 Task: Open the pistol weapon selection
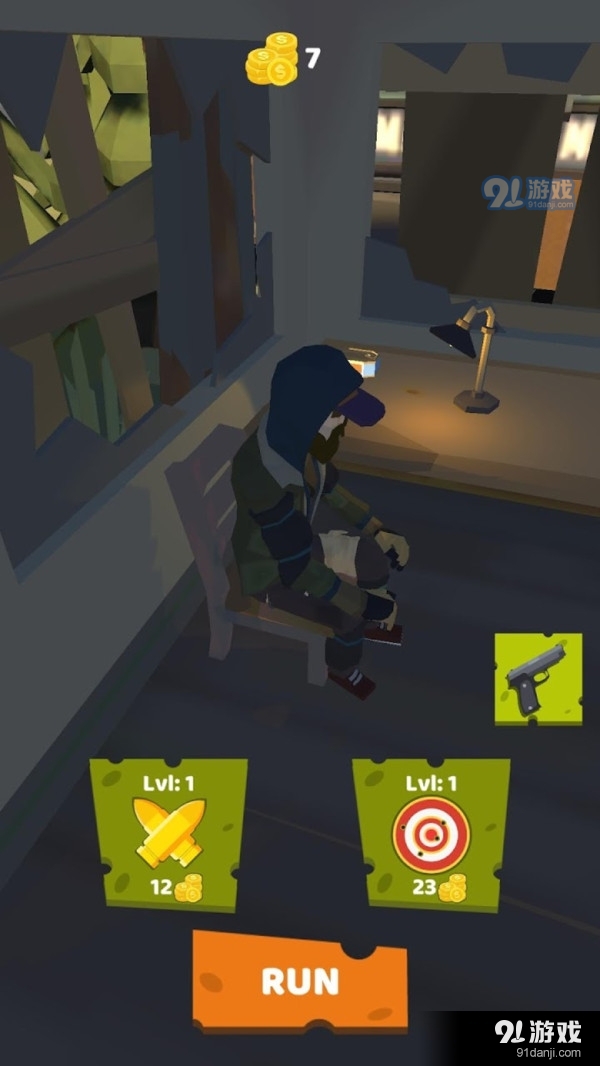pos(538,680)
